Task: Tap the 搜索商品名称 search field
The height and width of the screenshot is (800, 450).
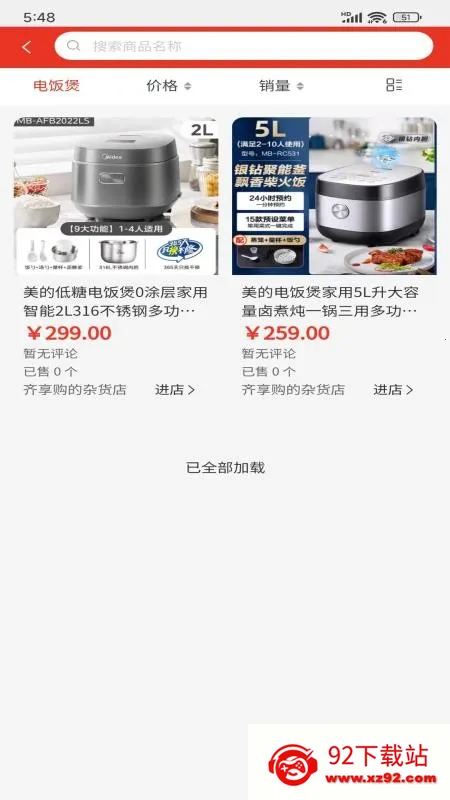Action: point(244,46)
